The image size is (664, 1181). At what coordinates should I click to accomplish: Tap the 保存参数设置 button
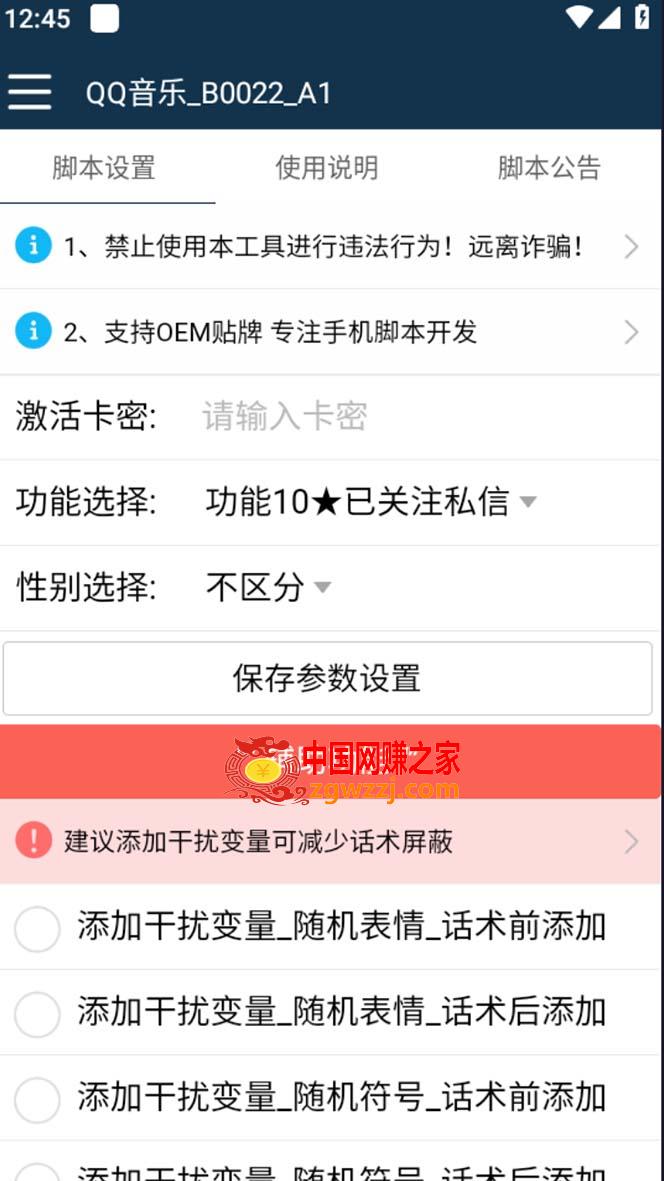[327, 679]
